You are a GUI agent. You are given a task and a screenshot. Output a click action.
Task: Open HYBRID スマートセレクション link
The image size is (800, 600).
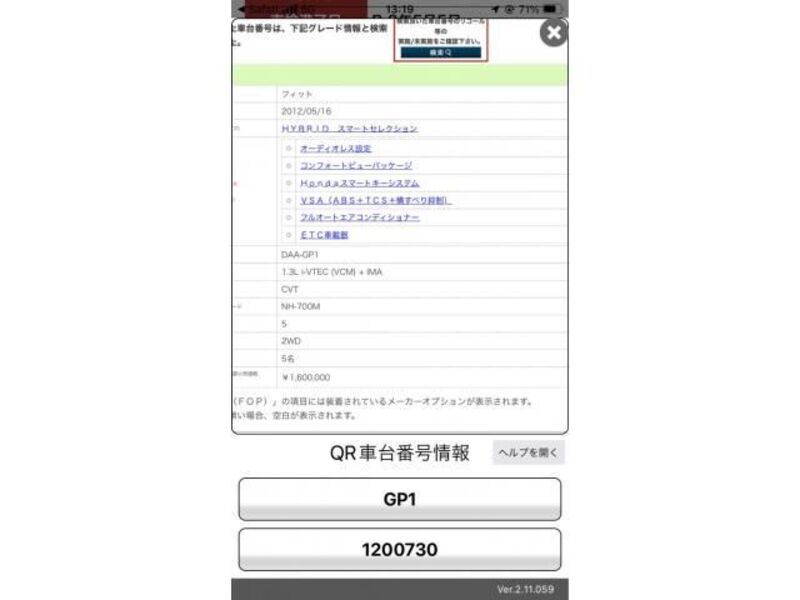[349, 129]
